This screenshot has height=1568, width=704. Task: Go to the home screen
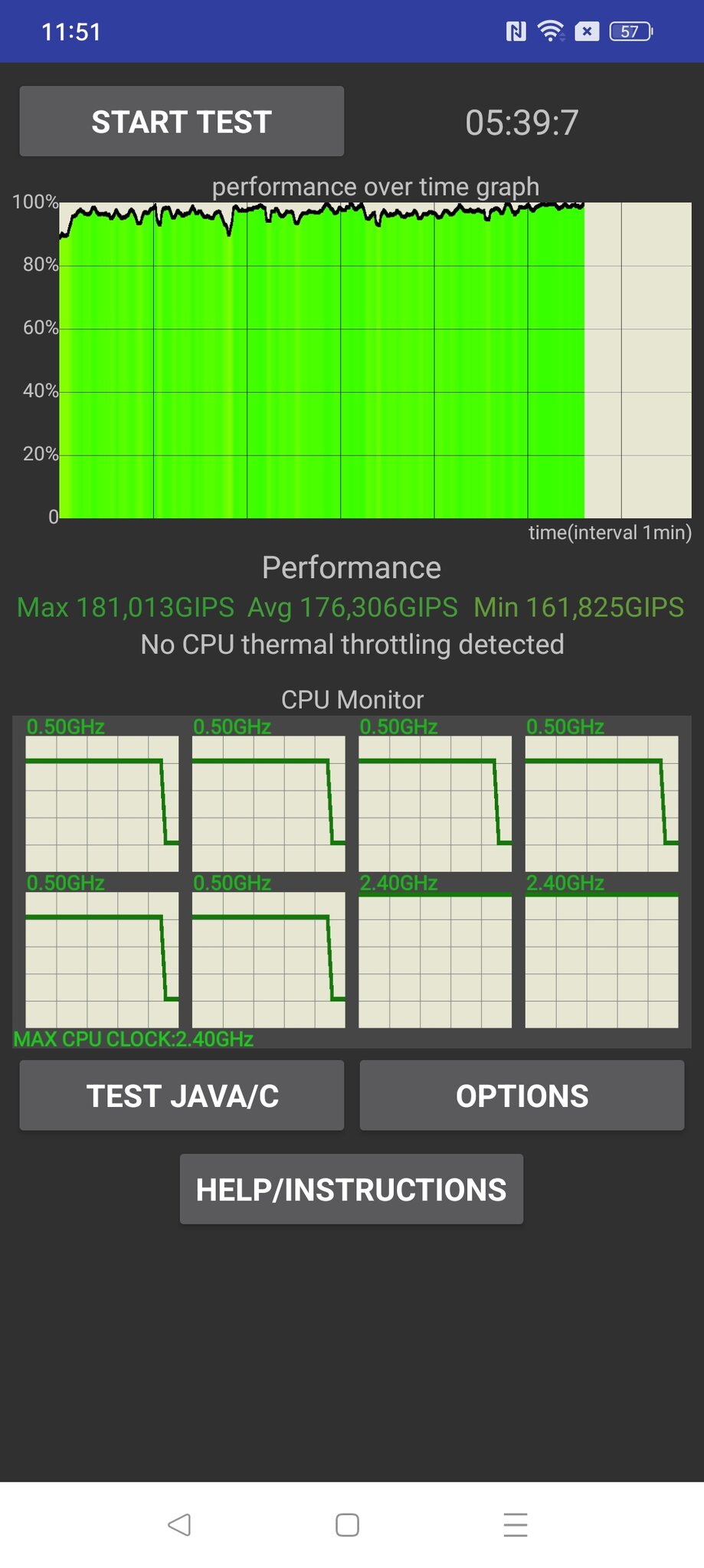click(x=347, y=1524)
